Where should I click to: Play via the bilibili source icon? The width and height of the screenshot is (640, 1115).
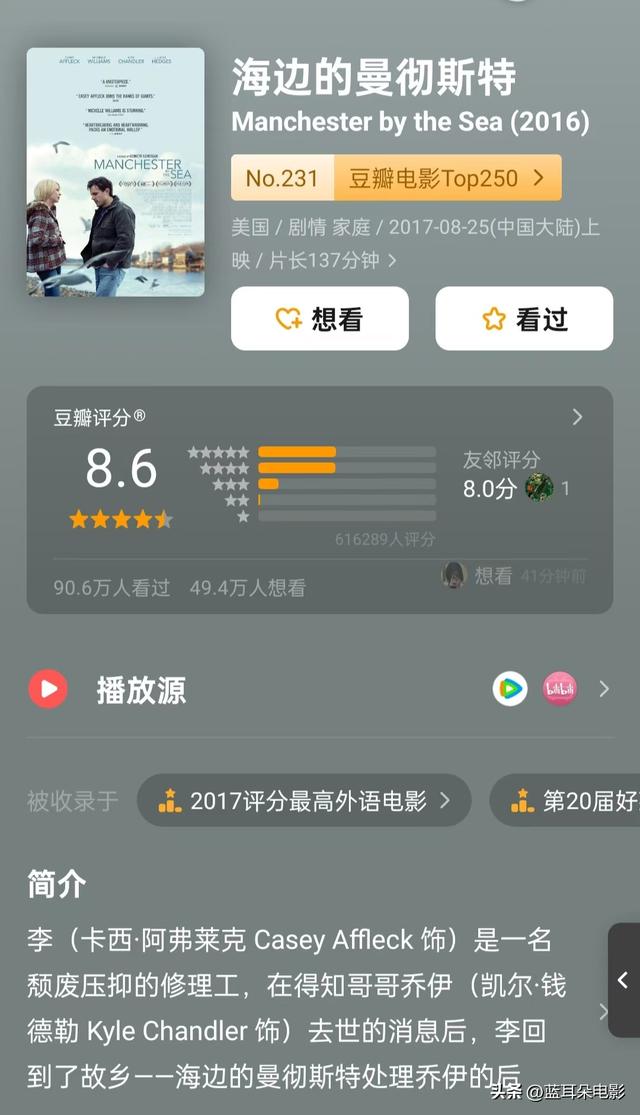click(x=559, y=689)
